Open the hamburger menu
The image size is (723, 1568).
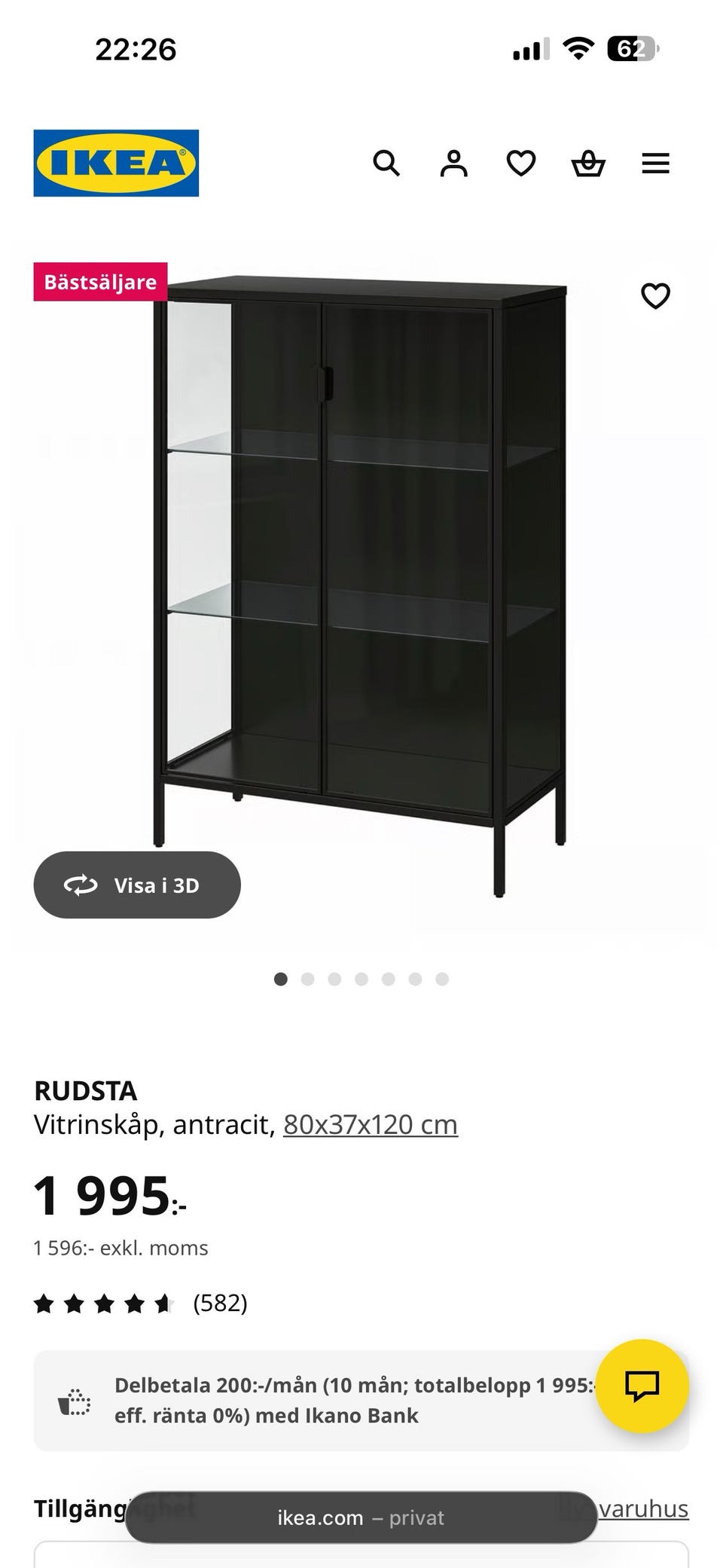tap(655, 163)
